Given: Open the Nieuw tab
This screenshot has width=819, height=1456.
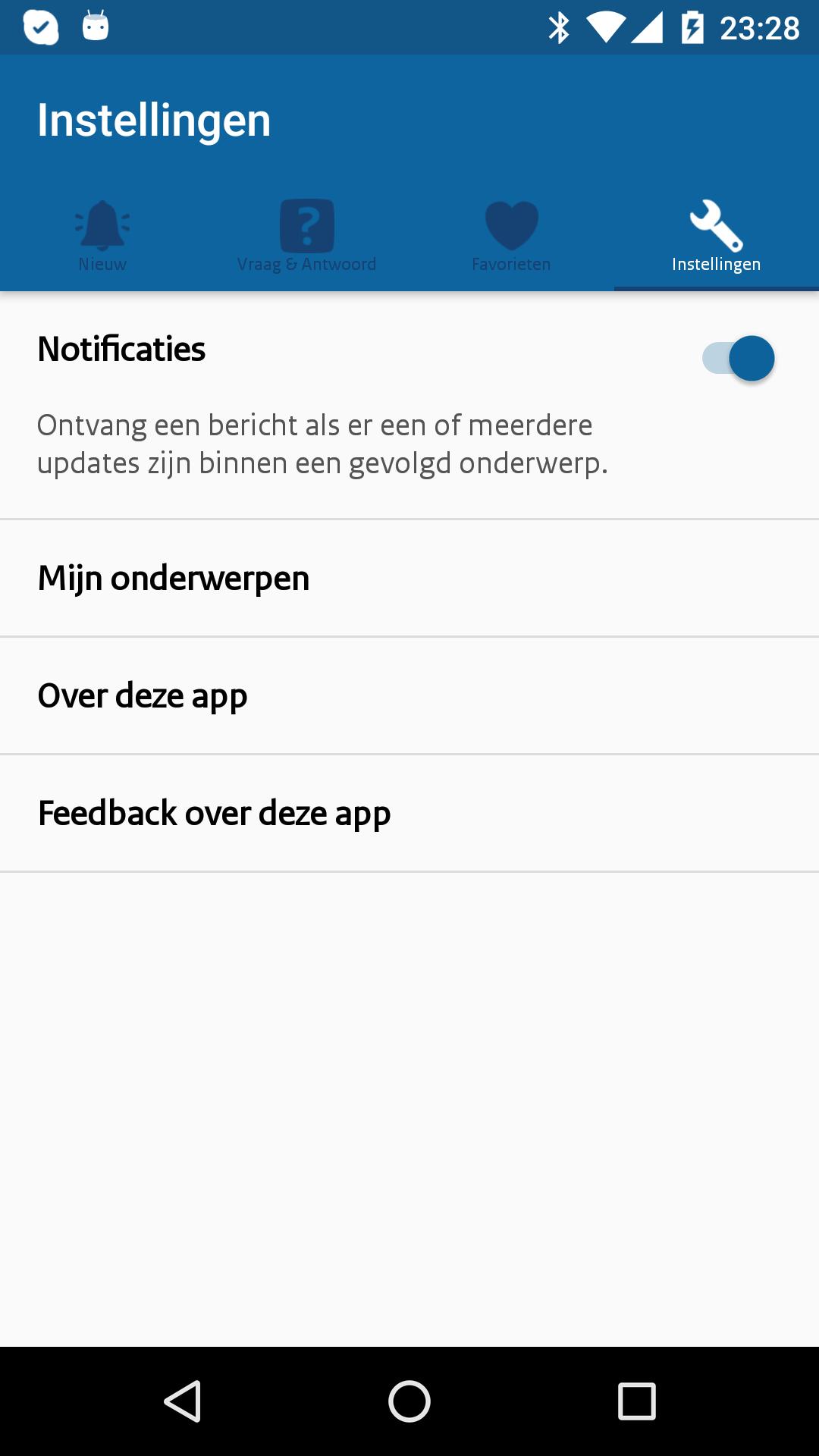Looking at the screenshot, I should [x=102, y=235].
